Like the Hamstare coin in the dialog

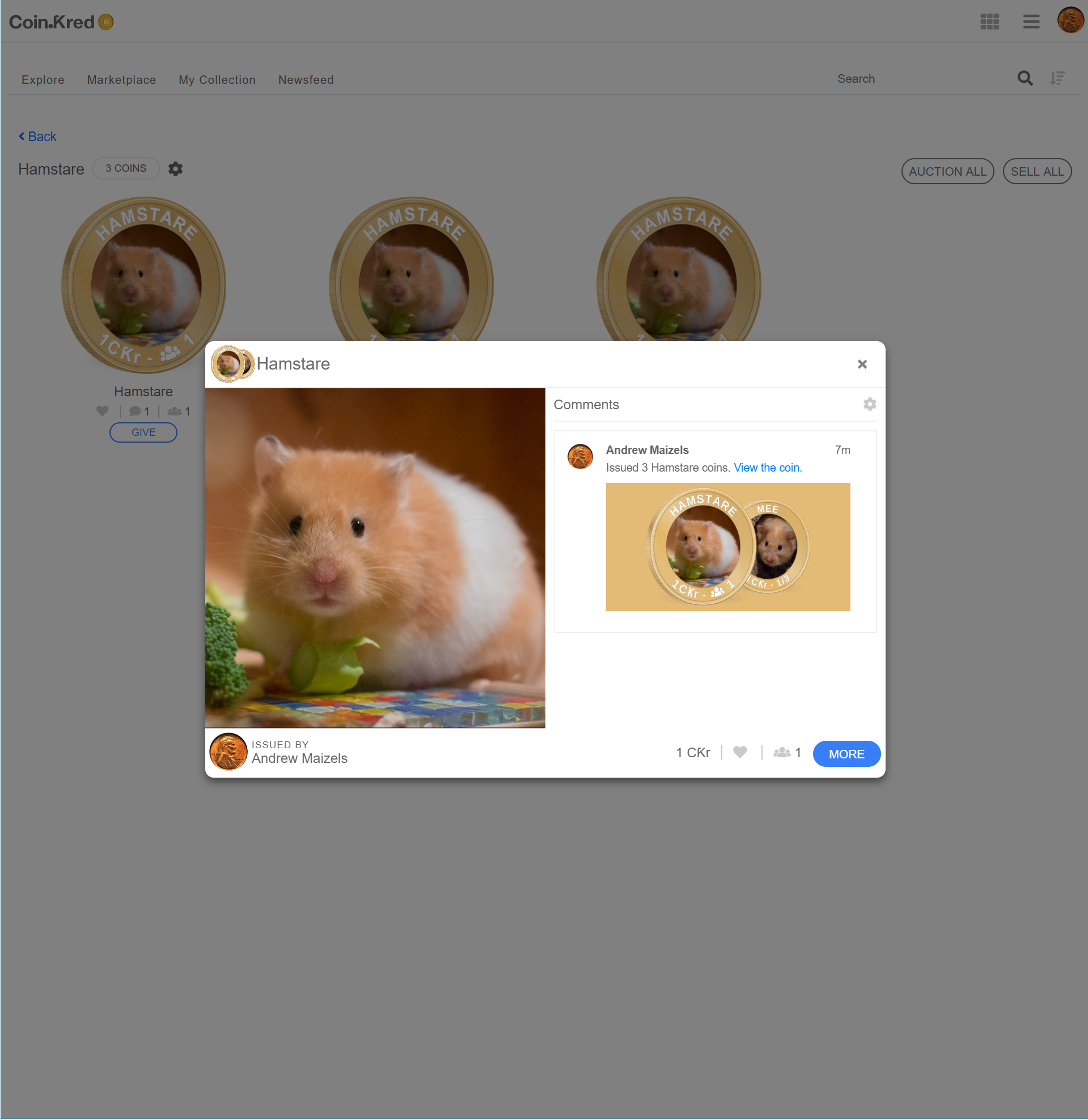click(x=739, y=752)
